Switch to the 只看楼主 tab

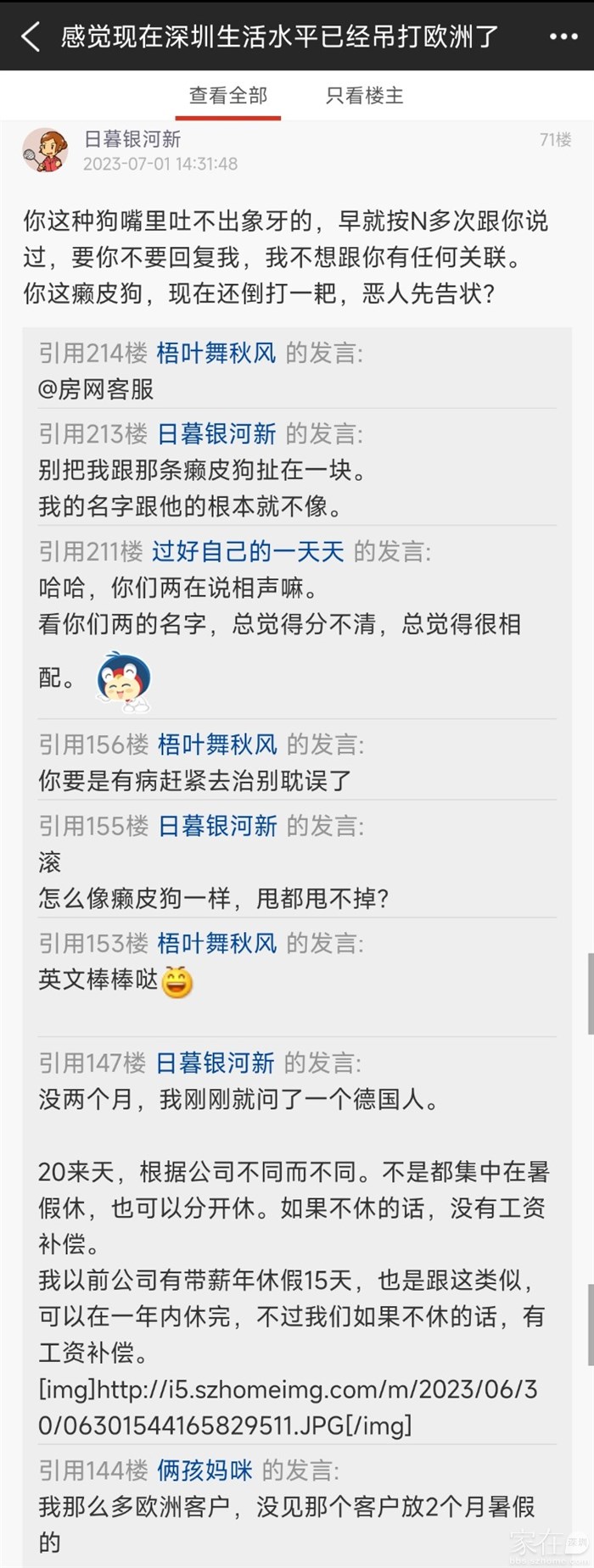click(365, 96)
